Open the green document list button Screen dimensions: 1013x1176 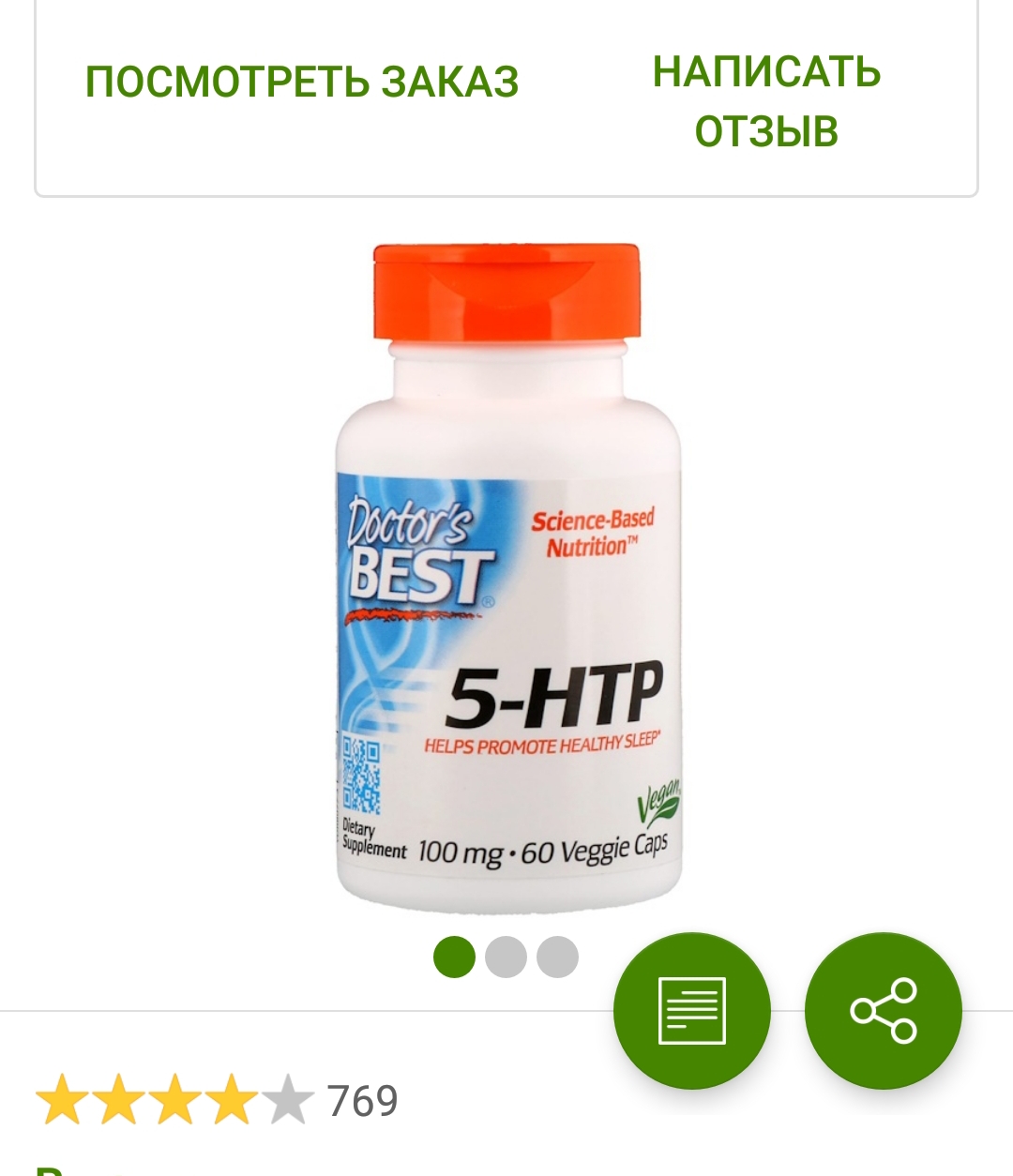pyautogui.click(x=692, y=1011)
